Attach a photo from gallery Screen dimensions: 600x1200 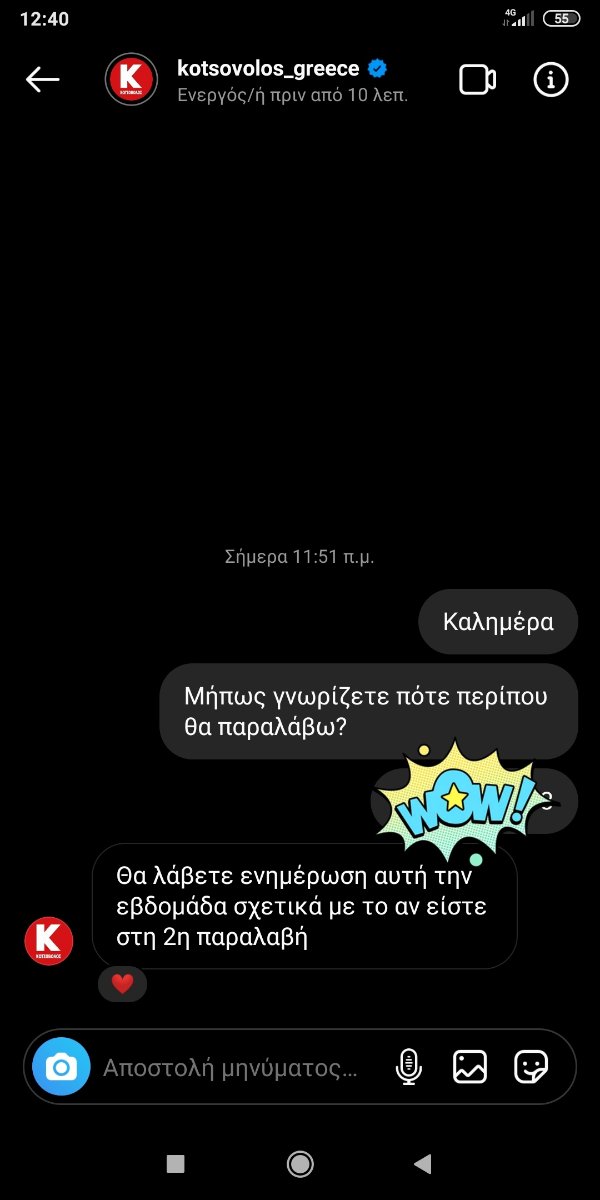[x=470, y=1067]
